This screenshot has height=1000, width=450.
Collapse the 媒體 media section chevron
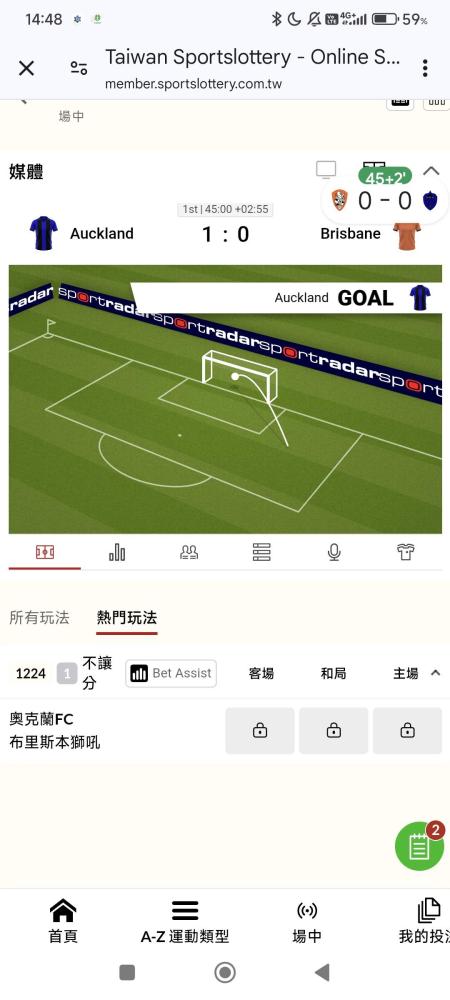tap(432, 170)
